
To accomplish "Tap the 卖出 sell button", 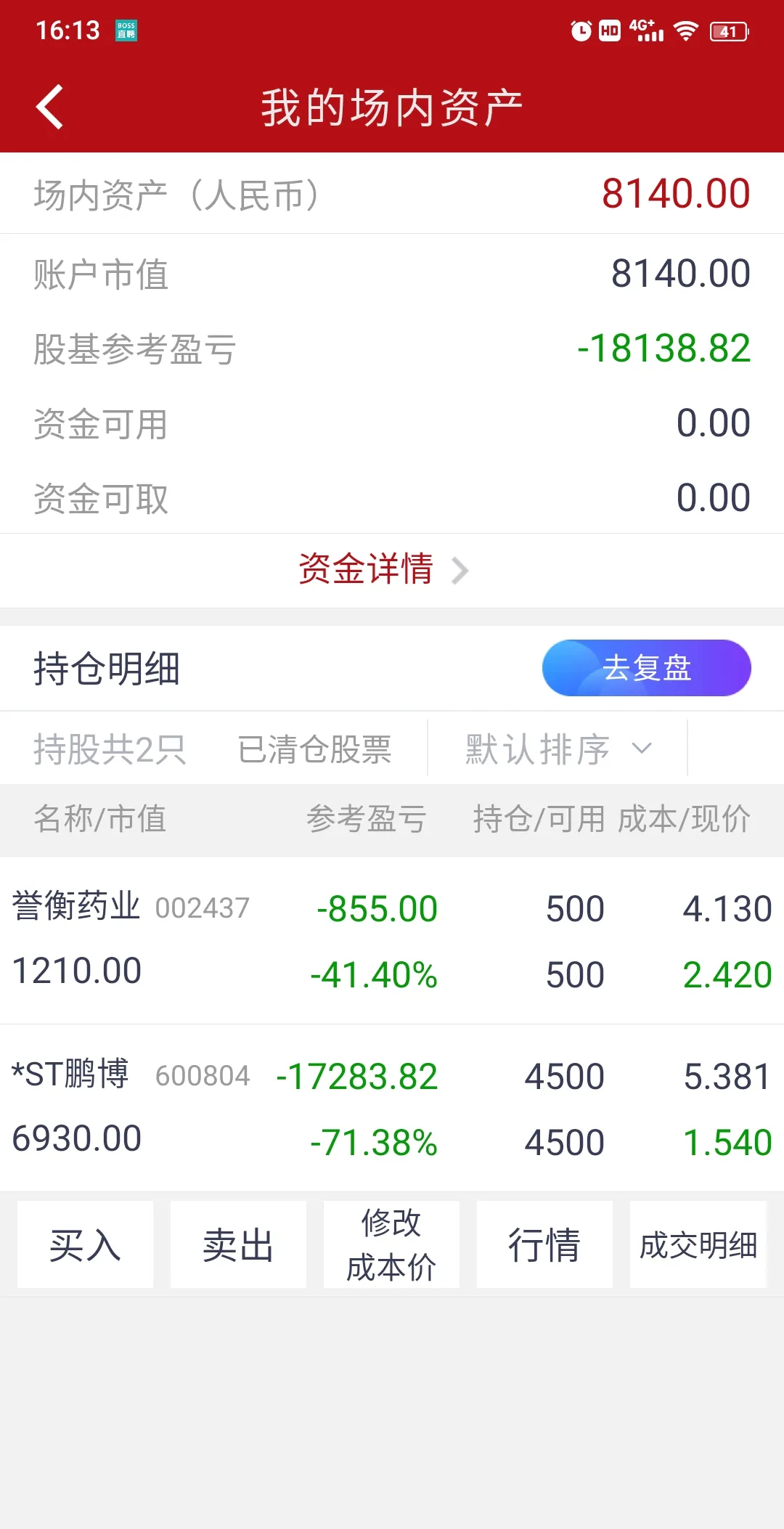I will (x=237, y=1244).
